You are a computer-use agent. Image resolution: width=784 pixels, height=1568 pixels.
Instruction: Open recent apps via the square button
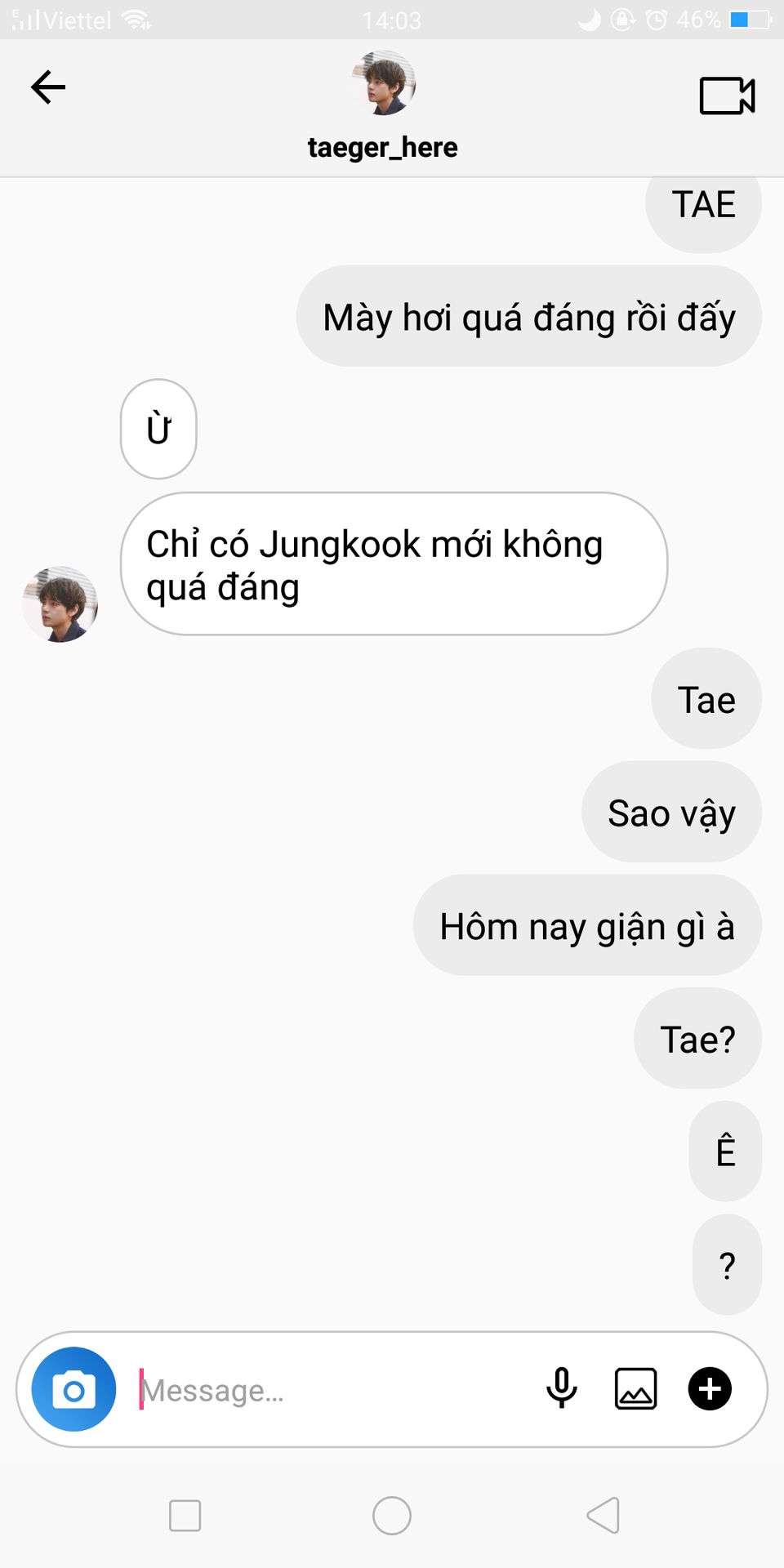(x=185, y=1516)
